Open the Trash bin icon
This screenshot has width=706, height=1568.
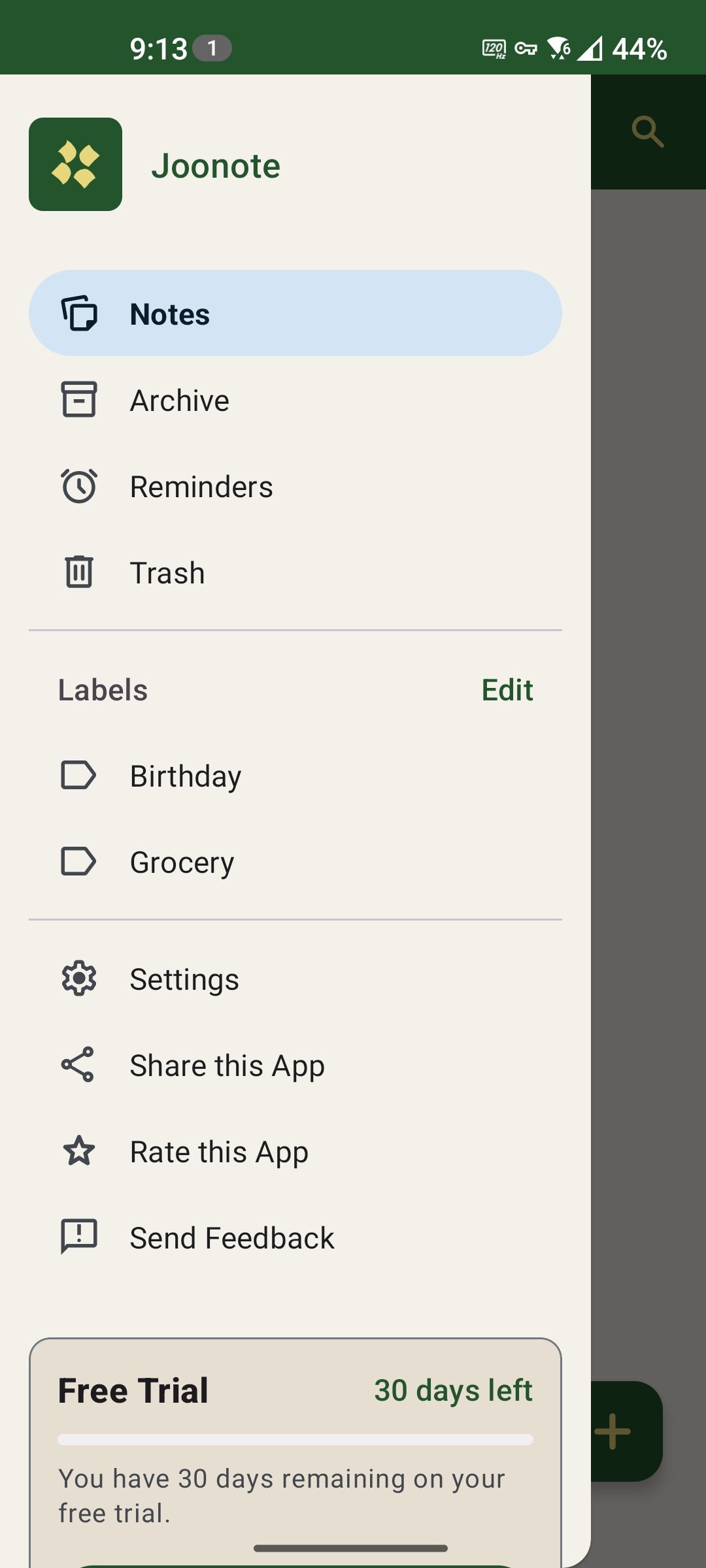79,572
